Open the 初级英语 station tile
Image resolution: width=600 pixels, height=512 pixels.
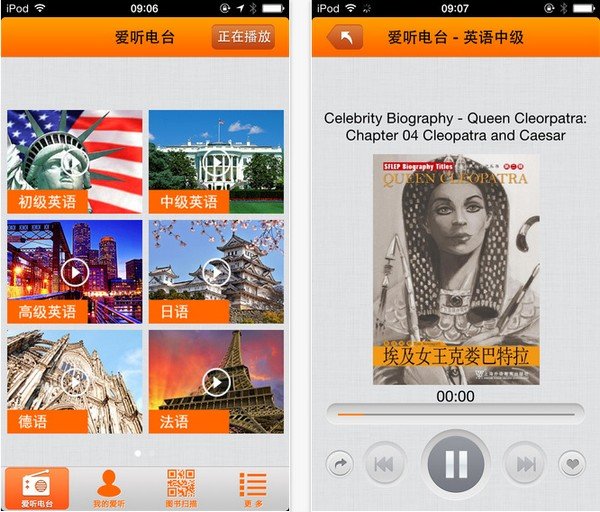tap(75, 161)
